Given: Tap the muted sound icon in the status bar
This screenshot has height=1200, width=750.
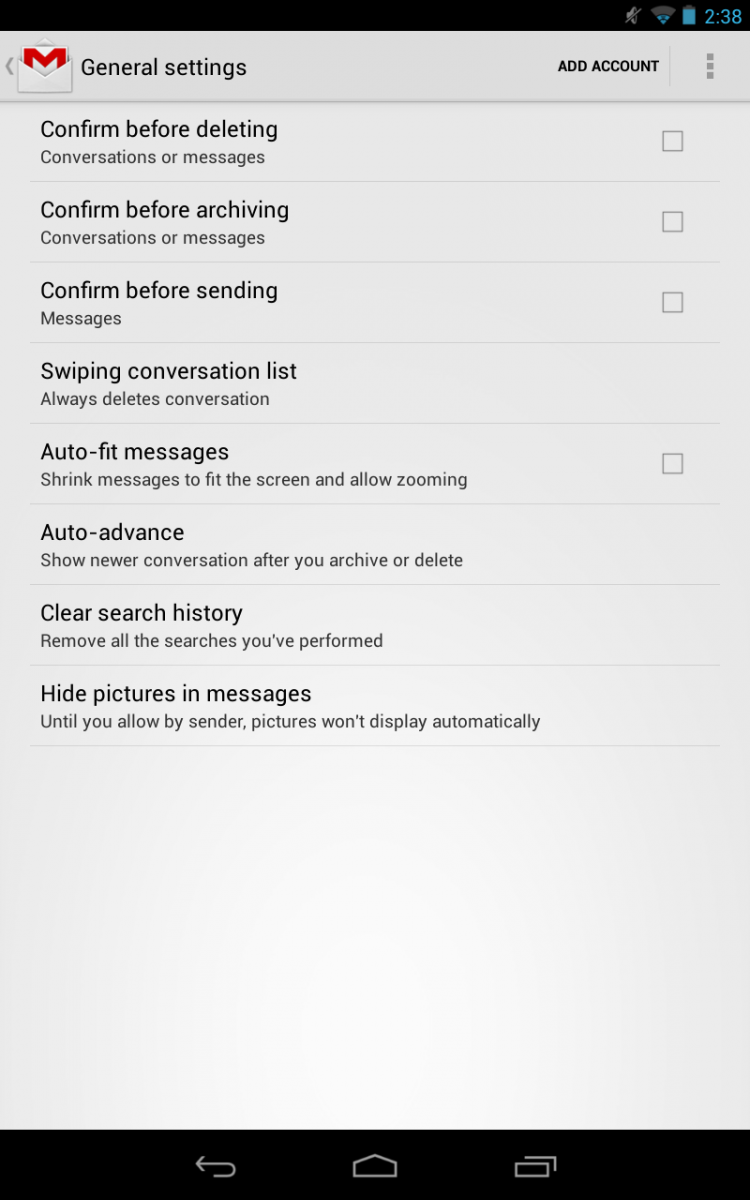Looking at the screenshot, I should [633, 15].
